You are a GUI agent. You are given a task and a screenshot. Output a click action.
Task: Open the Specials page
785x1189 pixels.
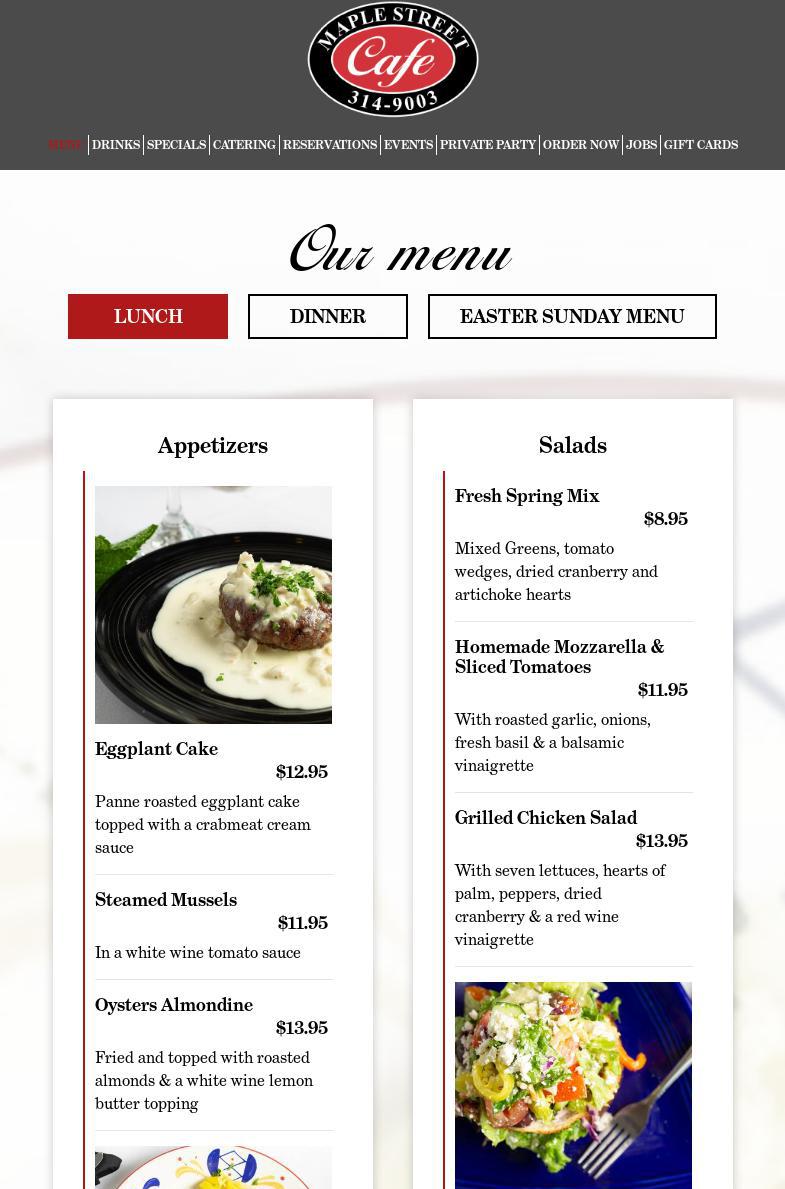(x=176, y=145)
